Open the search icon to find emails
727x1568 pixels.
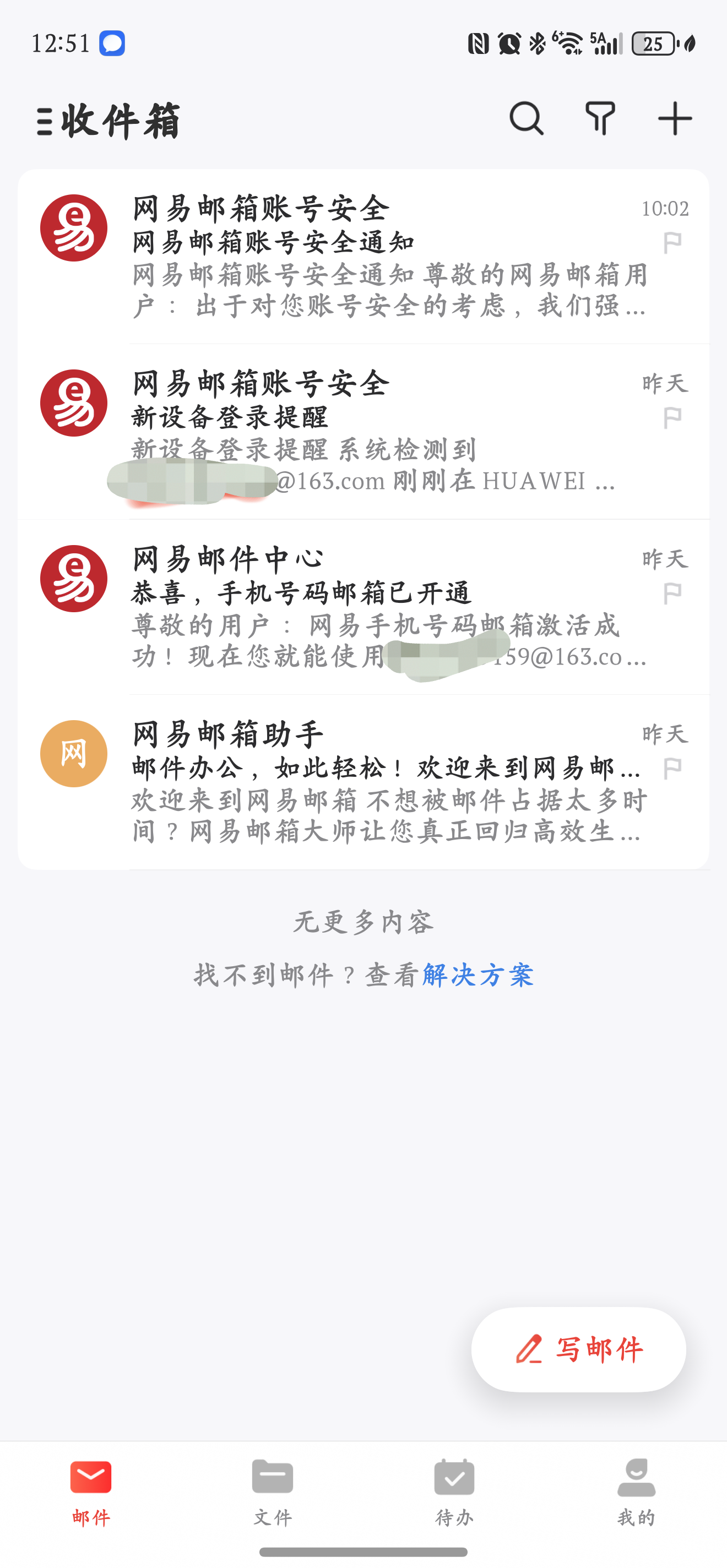tap(526, 119)
